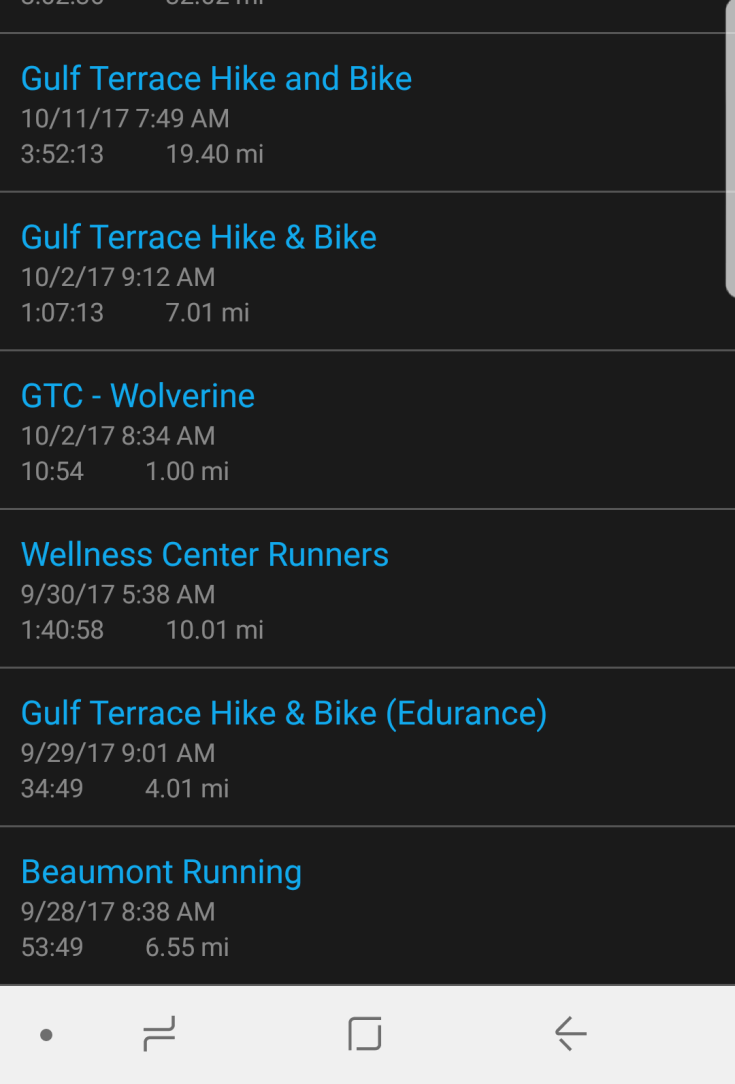Image resolution: width=735 pixels, height=1084 pixels.
Task: Go to the home screen
Action: pos(365,1034)
